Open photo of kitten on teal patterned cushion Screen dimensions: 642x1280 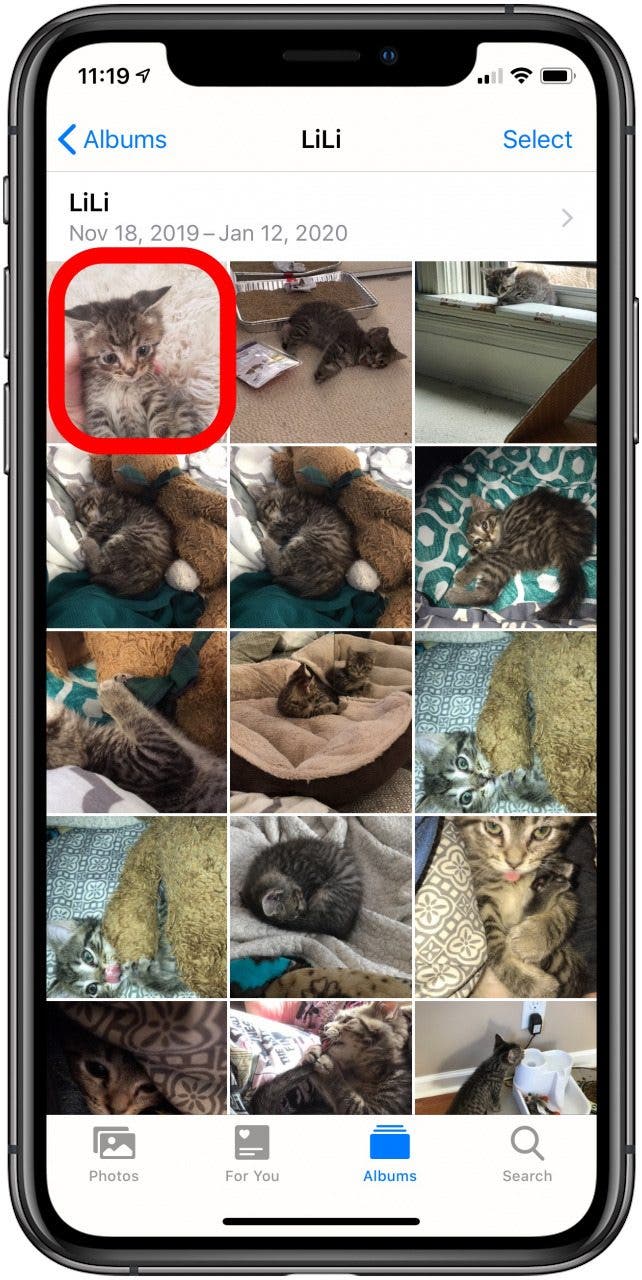(x=505, y=537)
